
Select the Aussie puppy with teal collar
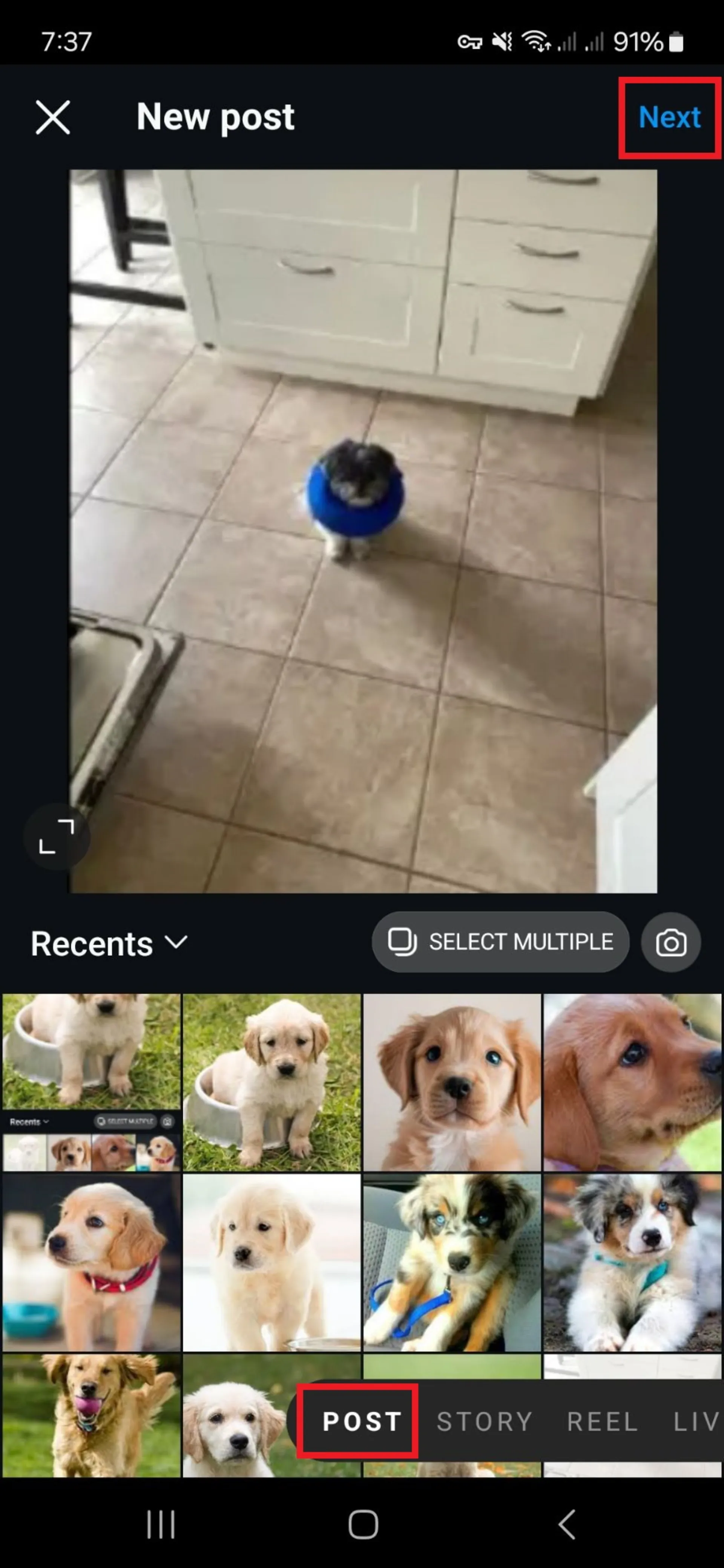pyautogui.click(x=632, y=1262)
